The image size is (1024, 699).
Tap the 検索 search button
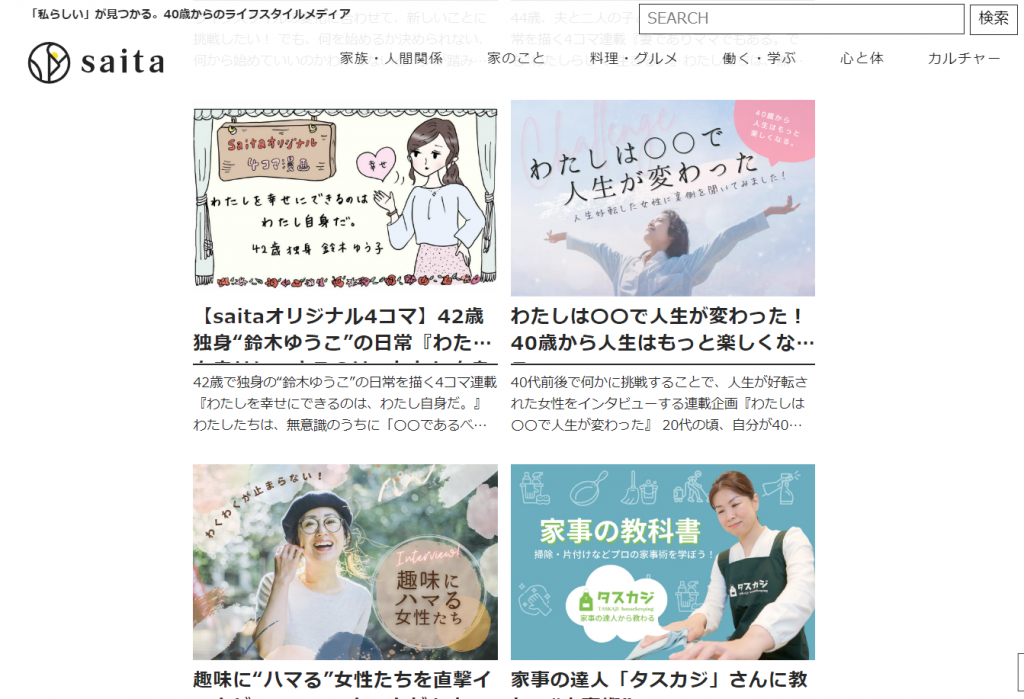click(x=993, y=19)
